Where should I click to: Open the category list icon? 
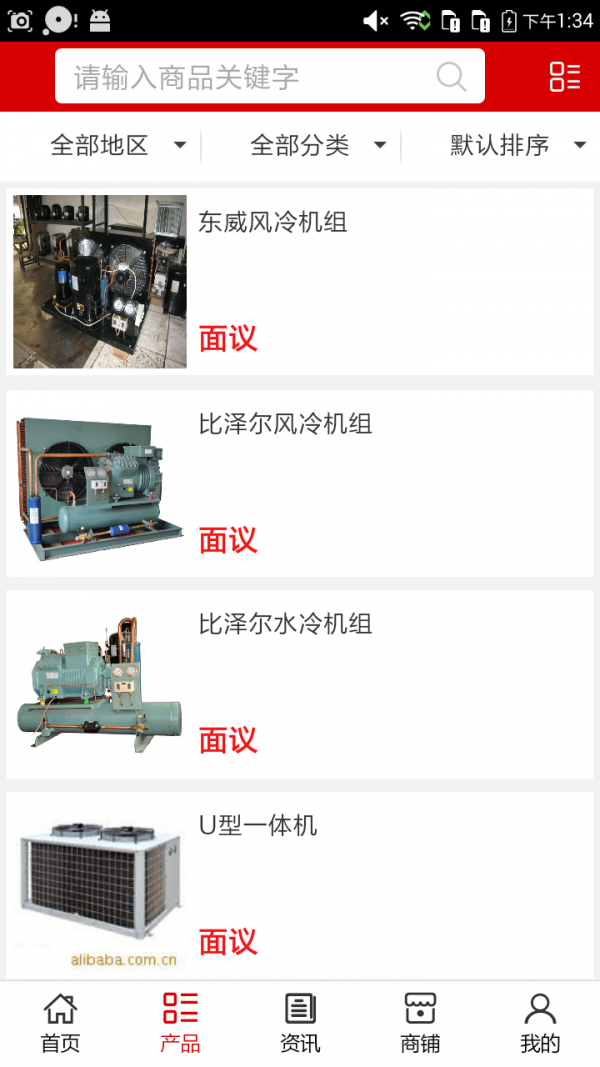point(564,77)
